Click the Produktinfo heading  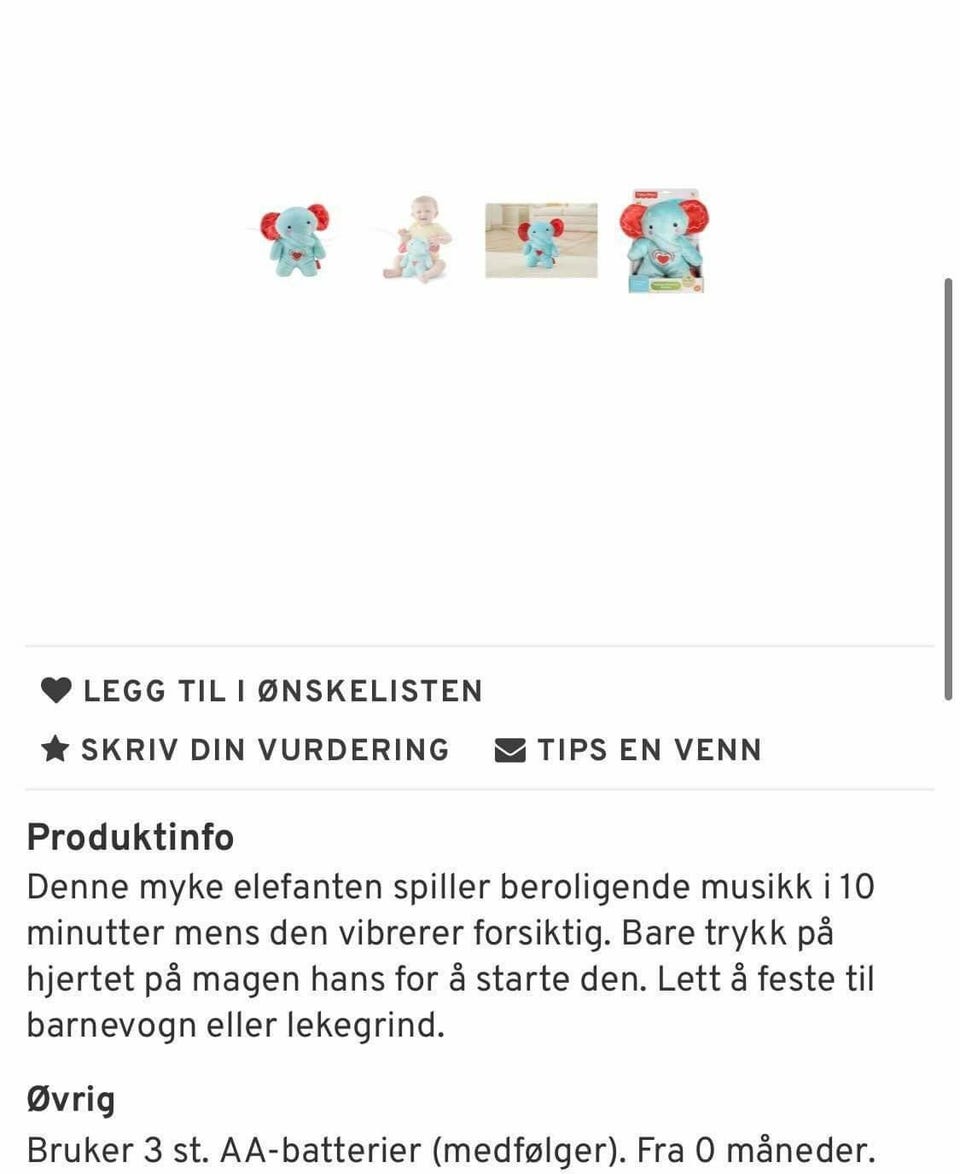click(130, 838)
